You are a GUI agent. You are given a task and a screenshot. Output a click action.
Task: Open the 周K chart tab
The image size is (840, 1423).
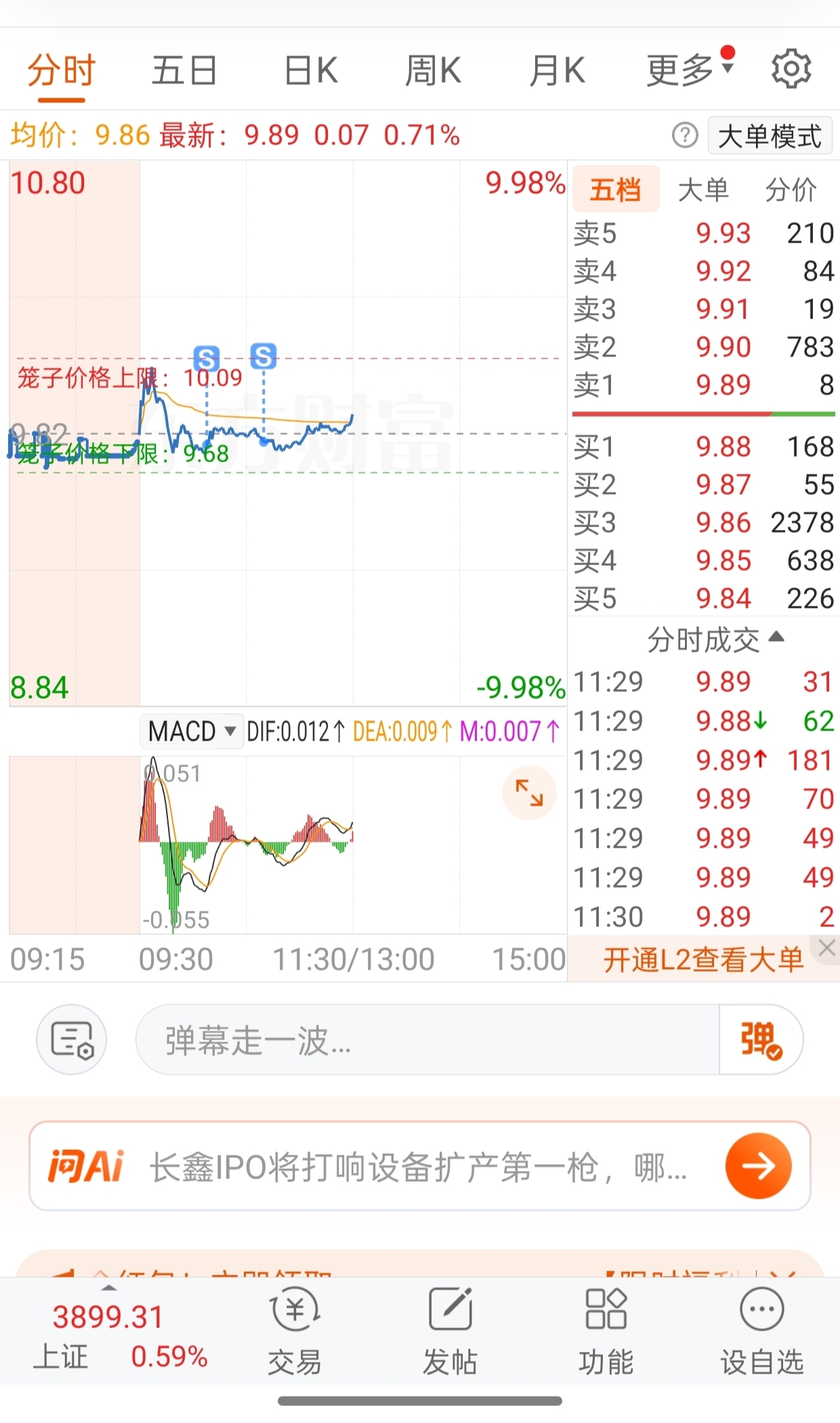tap(433, 70)
